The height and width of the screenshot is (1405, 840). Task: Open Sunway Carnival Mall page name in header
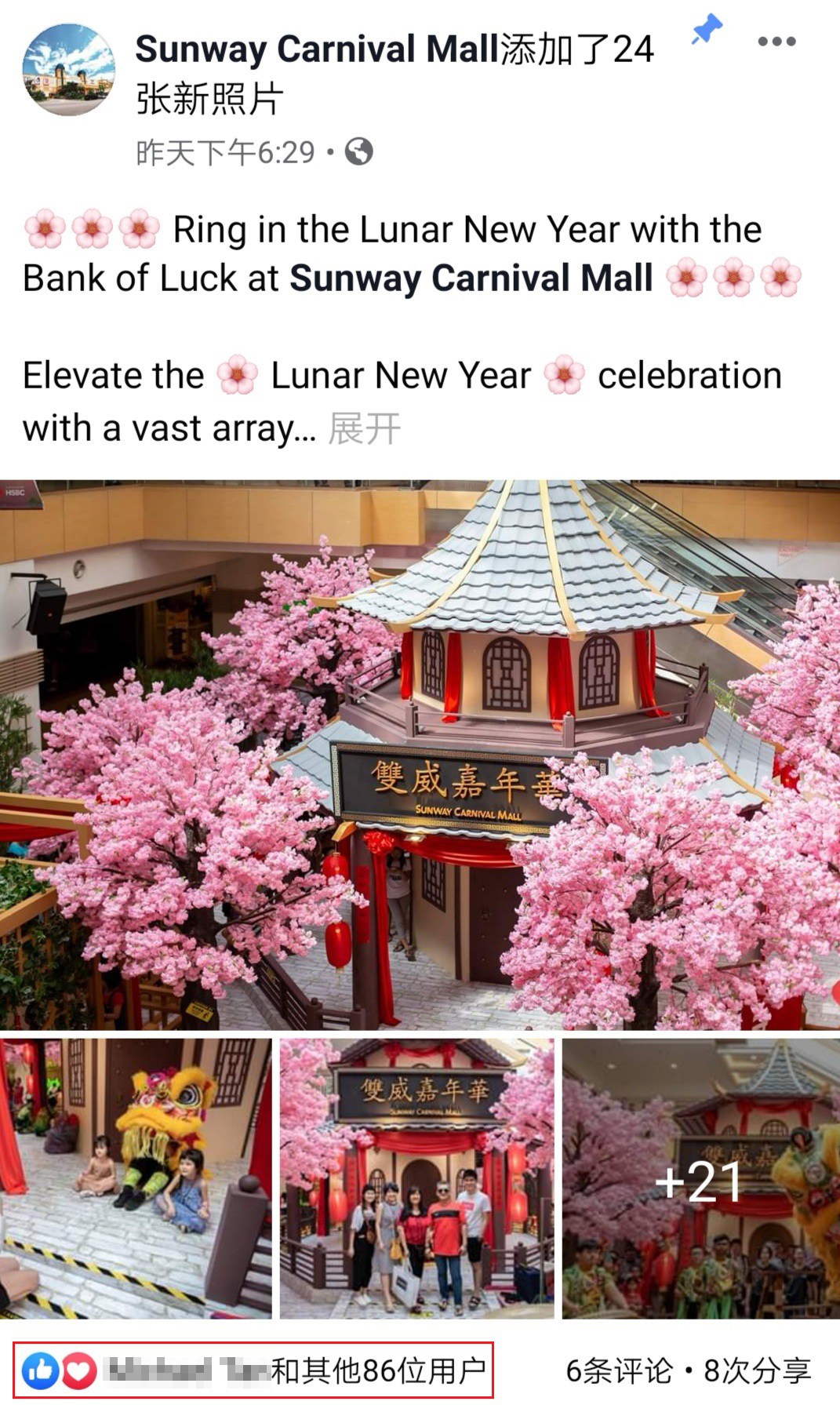[x=317, y=50]
